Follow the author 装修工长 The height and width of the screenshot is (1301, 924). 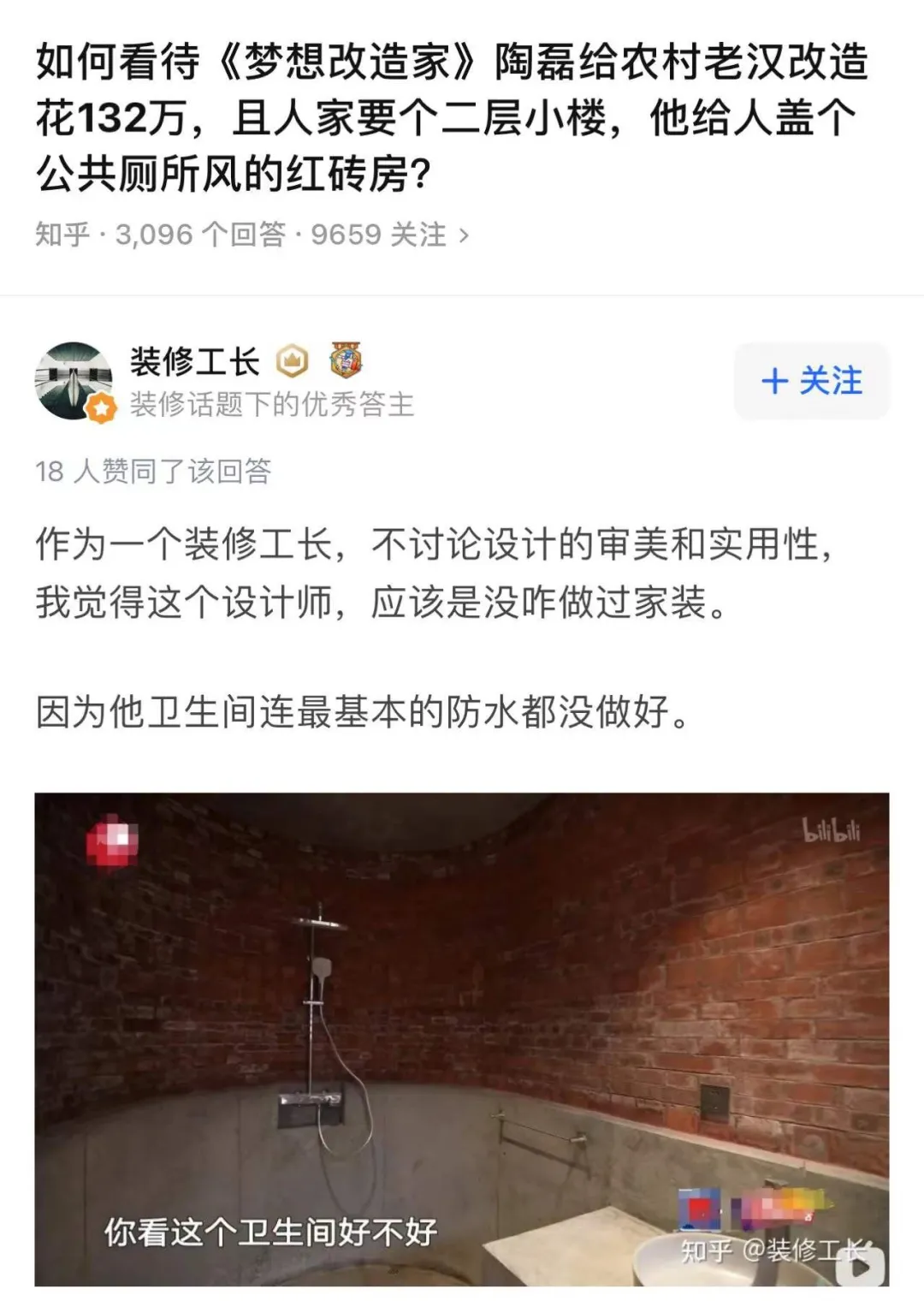811,381
